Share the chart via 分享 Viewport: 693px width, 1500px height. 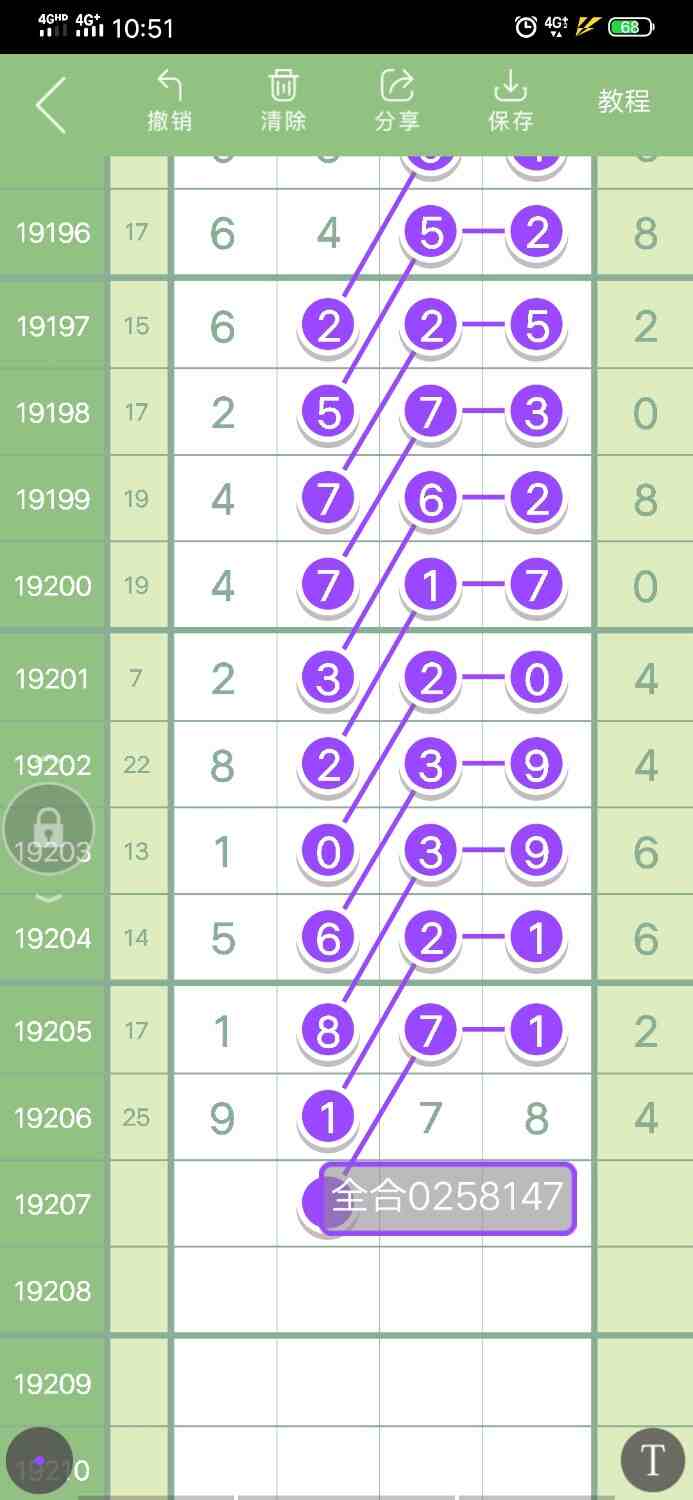(397, 102)
